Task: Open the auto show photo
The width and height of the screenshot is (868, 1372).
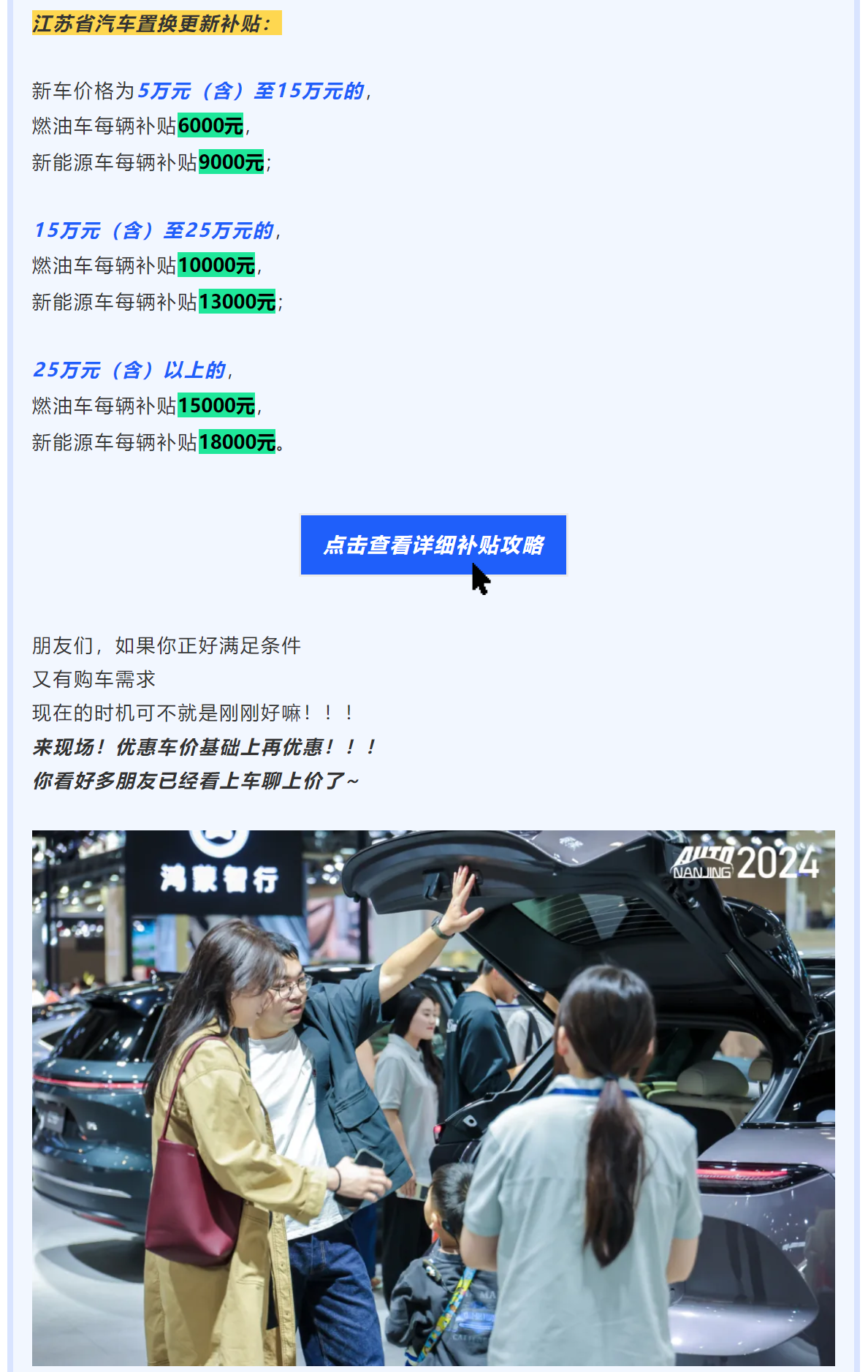Action: click(x=433, y=1096)
